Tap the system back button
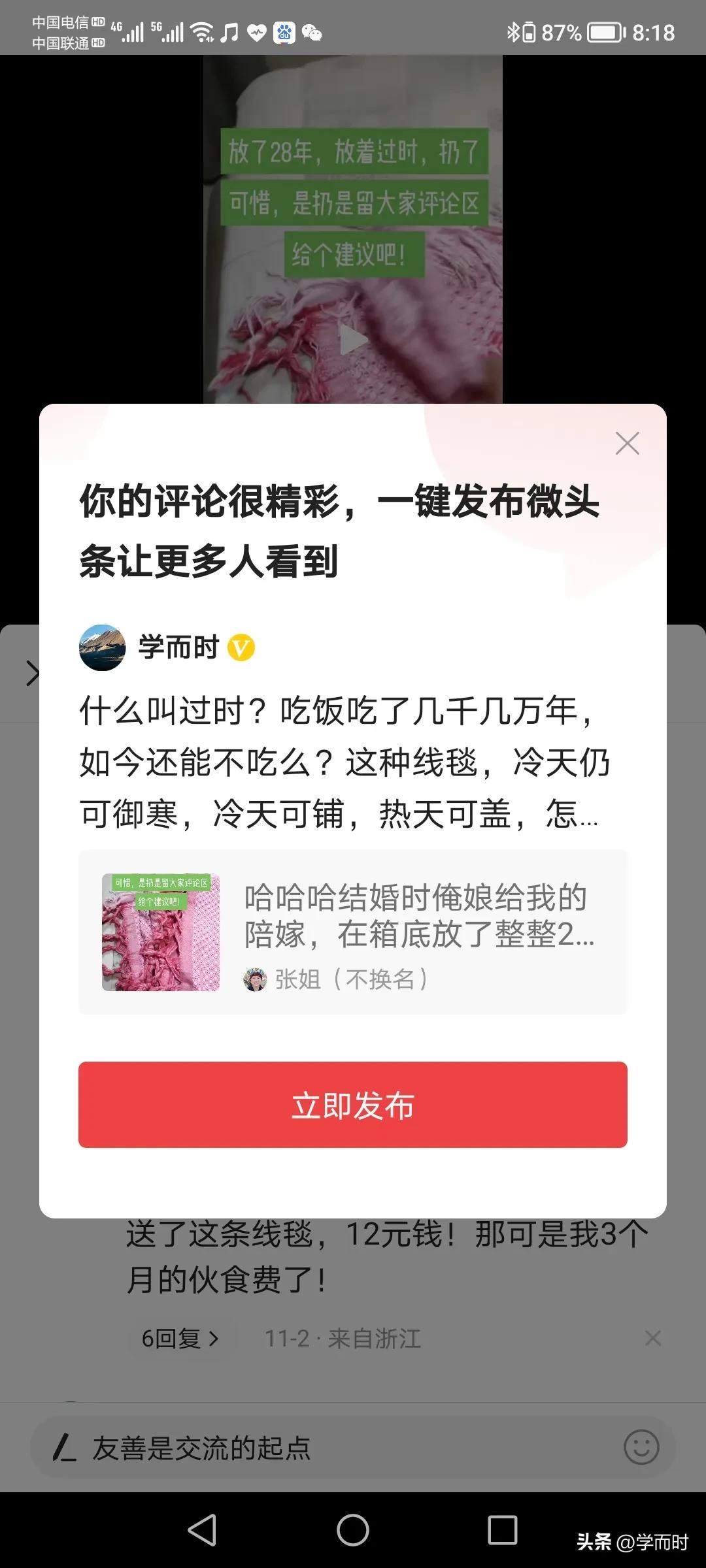The height and width of the screenshot is (1568, 706). [x=203, y=1529]
